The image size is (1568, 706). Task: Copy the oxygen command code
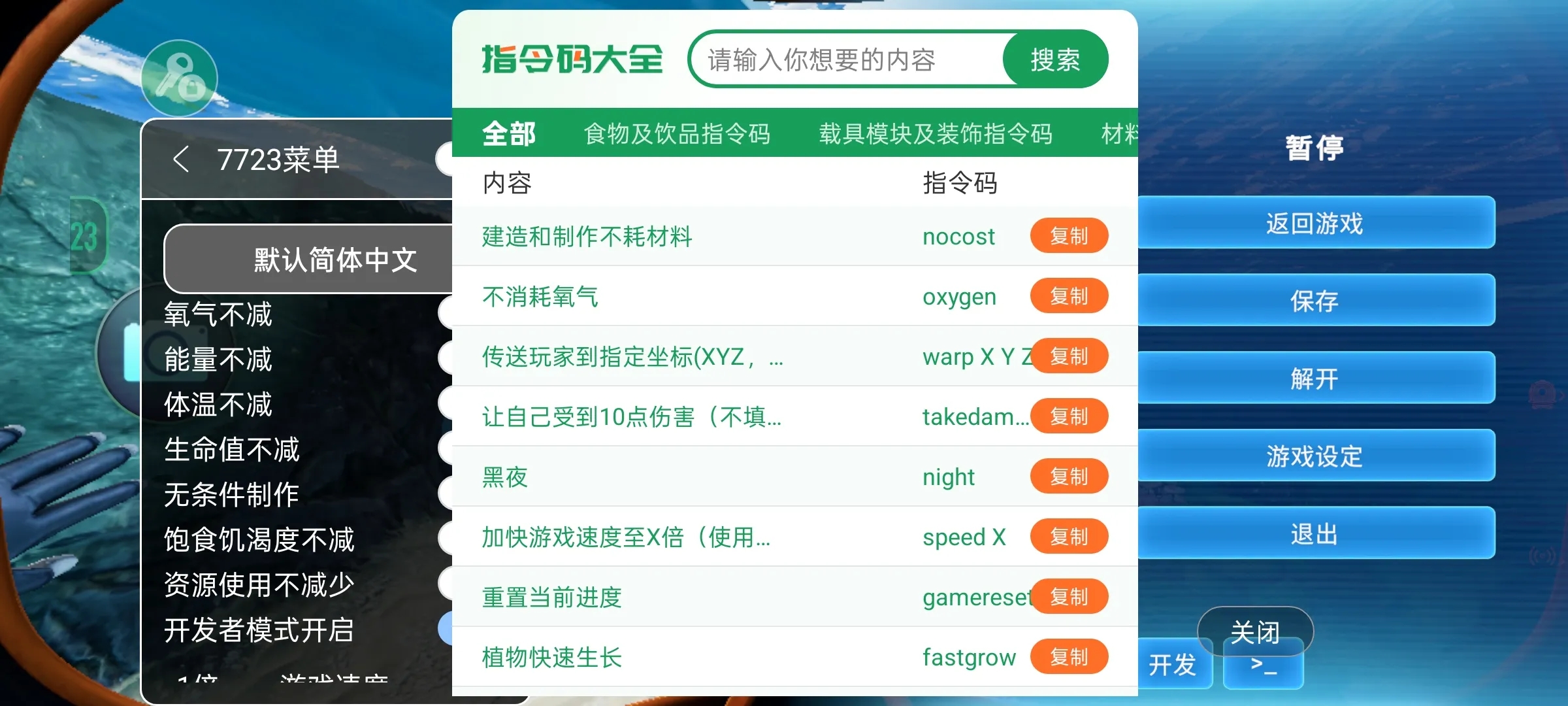tap(1069, 296)
